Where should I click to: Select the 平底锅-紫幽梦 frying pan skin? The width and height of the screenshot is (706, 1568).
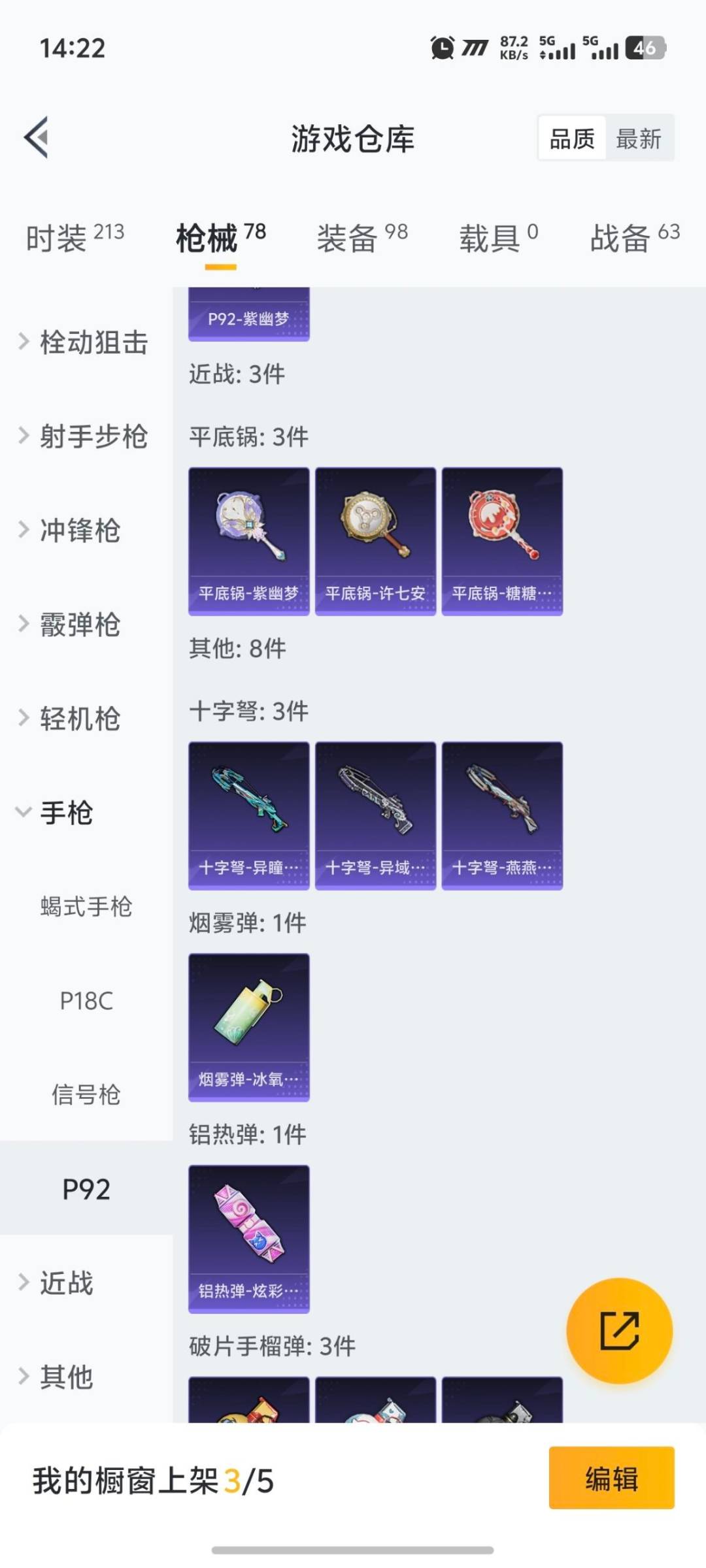click(248, 539)
